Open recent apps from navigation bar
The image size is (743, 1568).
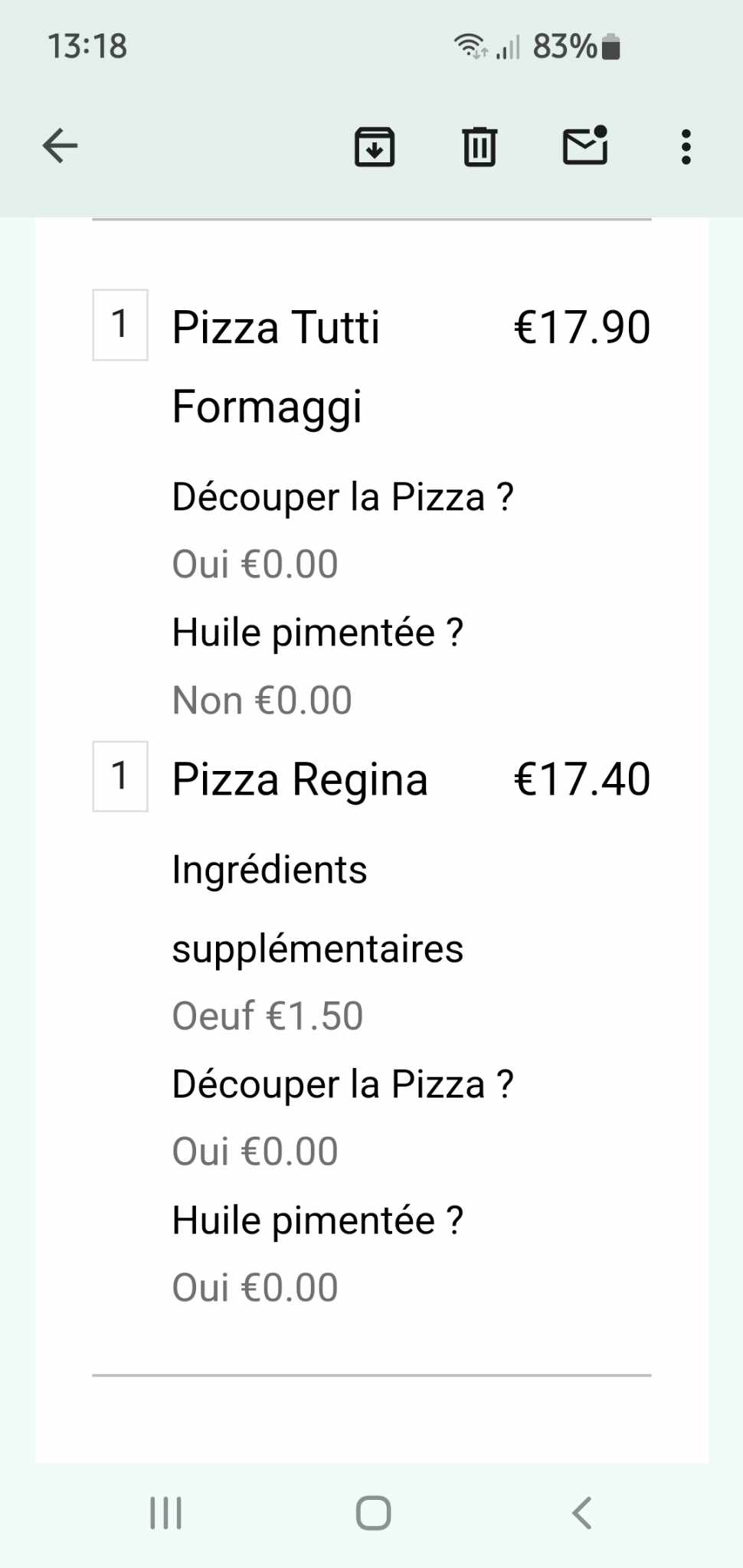(x=165, y=1513)
